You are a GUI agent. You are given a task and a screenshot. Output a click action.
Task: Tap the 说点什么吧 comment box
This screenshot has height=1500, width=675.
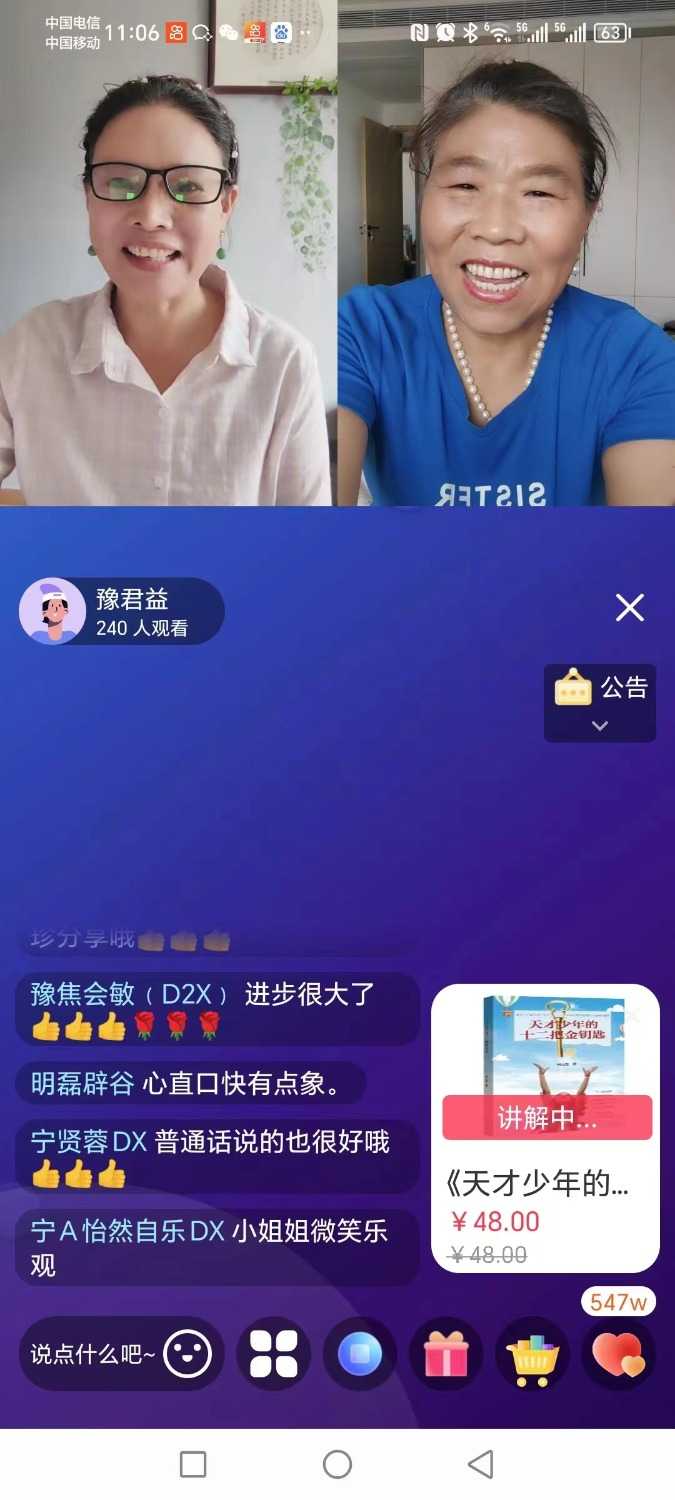pyautogui.click(x=92, y=1354)
